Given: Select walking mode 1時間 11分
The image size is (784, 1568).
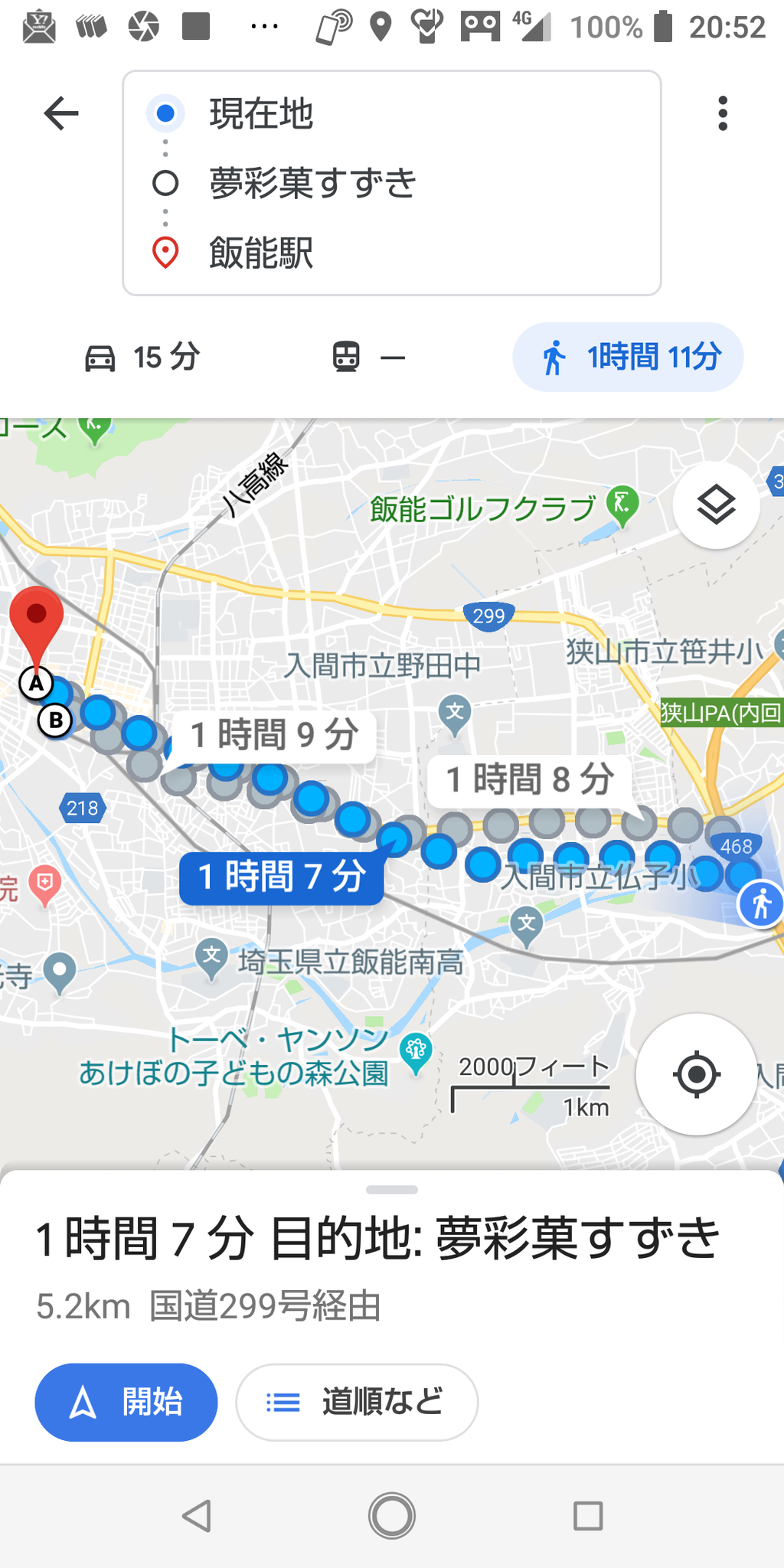Looking at the screenshot, I should click(628, 358).
